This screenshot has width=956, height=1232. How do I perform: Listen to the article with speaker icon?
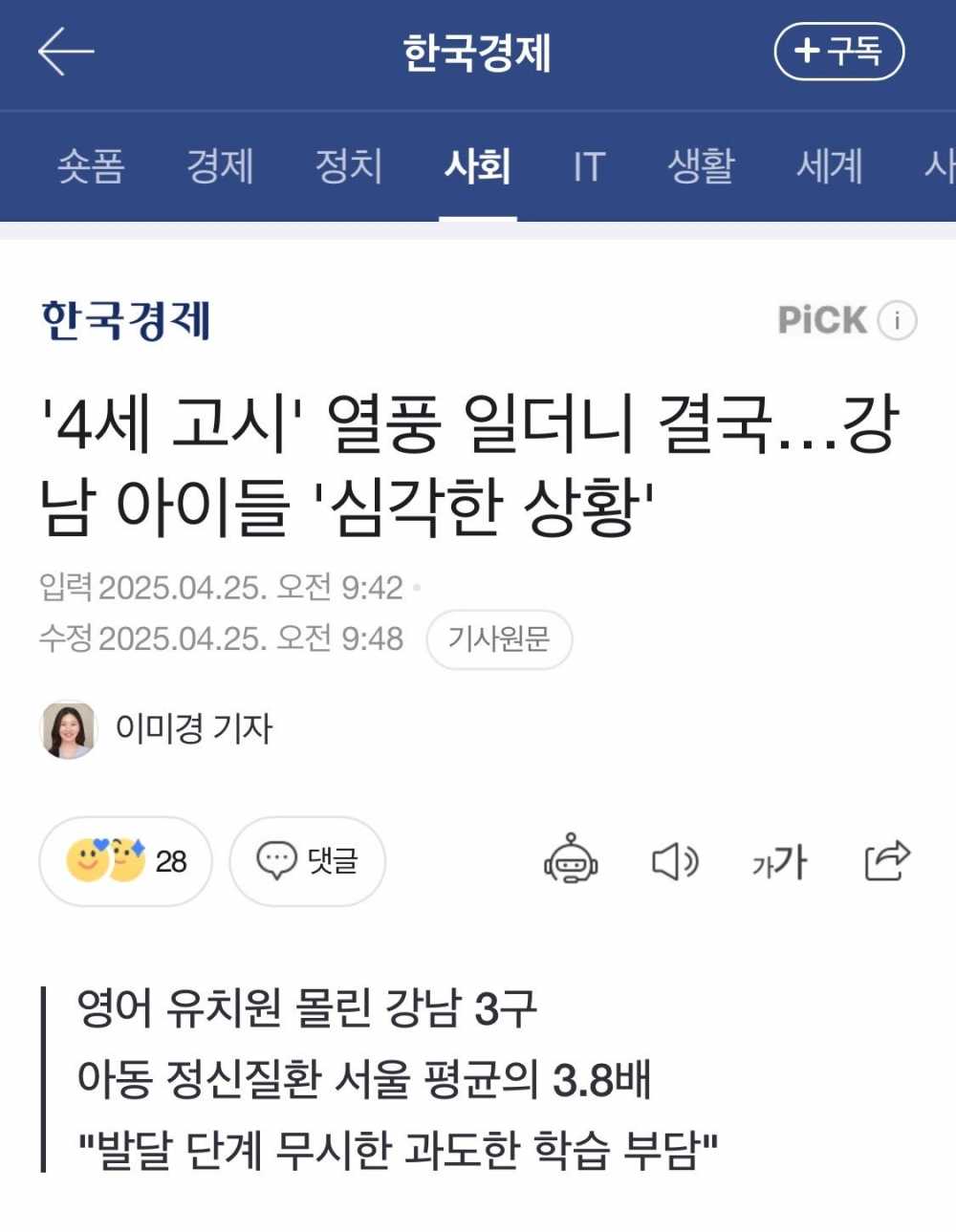(675, 861)
